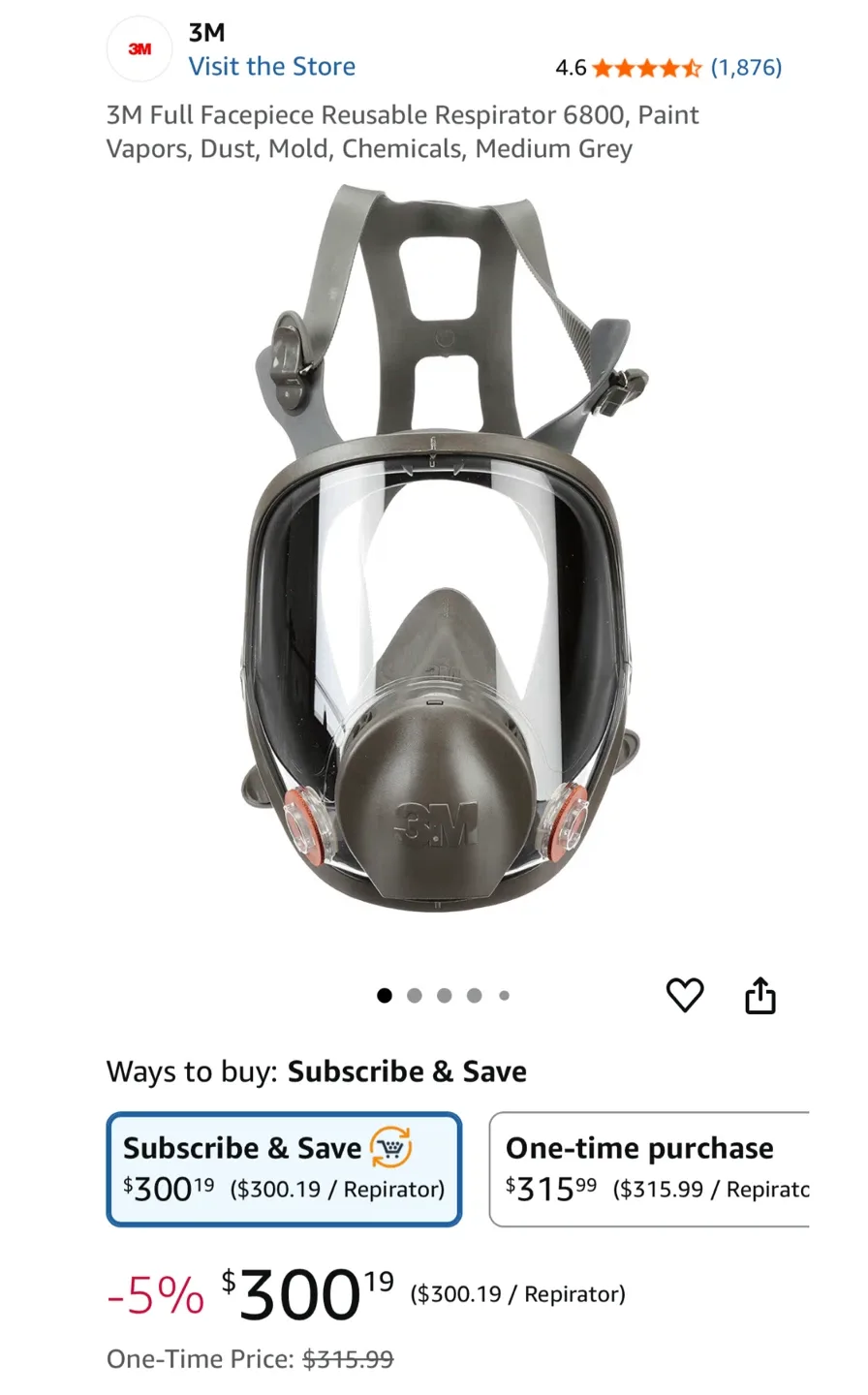Choose the One-time purchase option
Viewport: 868px width, 1395px height.
coord(649,1169)
